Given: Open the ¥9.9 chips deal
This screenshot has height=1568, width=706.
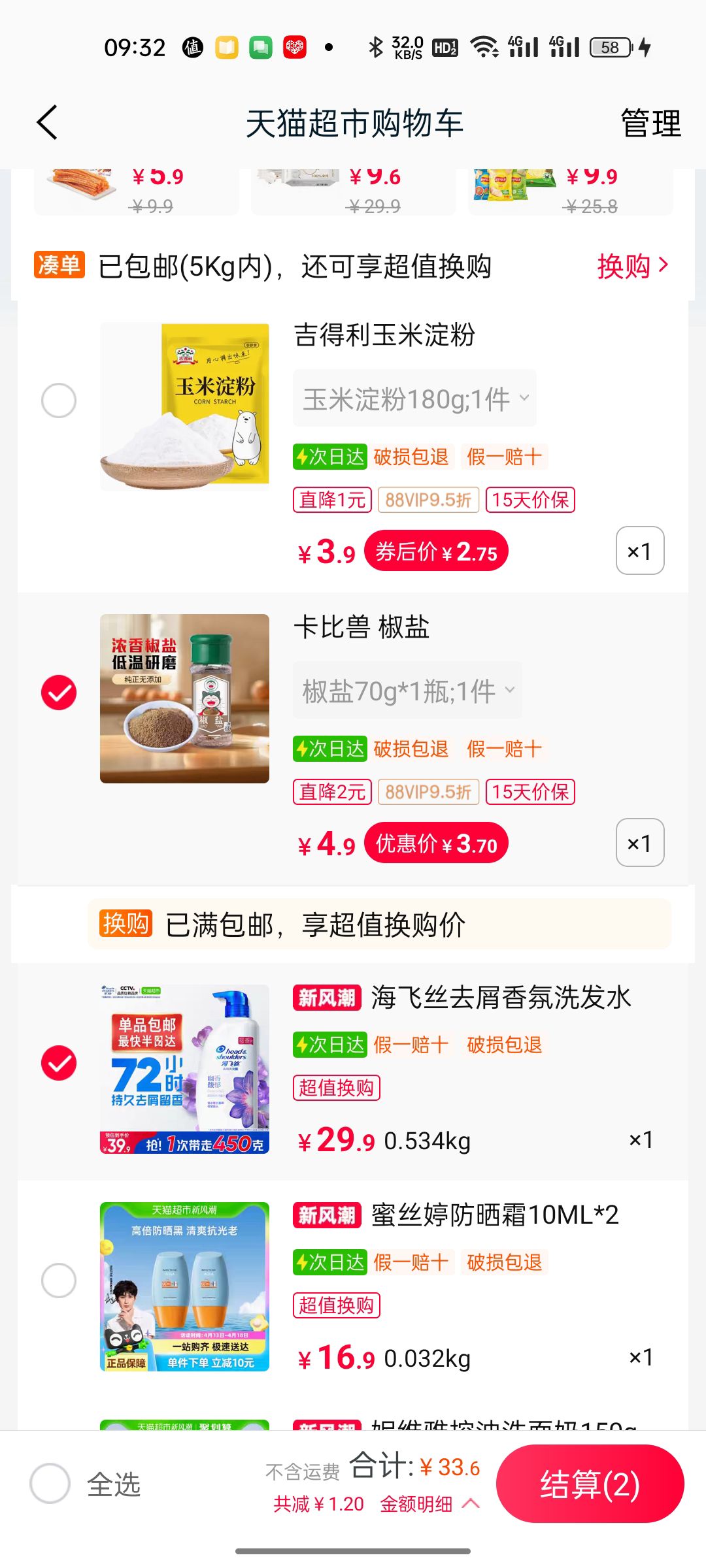Looking at the screenshot, I should 570,191.
